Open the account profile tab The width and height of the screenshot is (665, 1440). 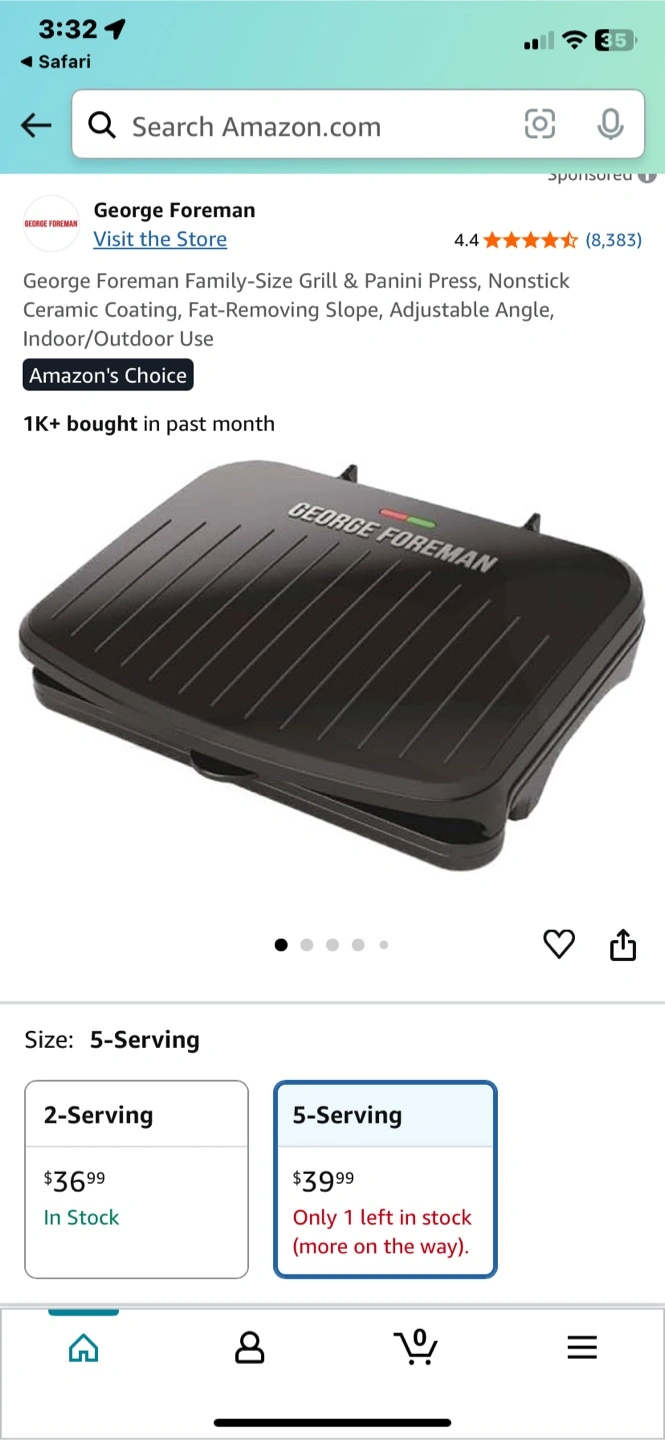click(x=249, y=1348)
